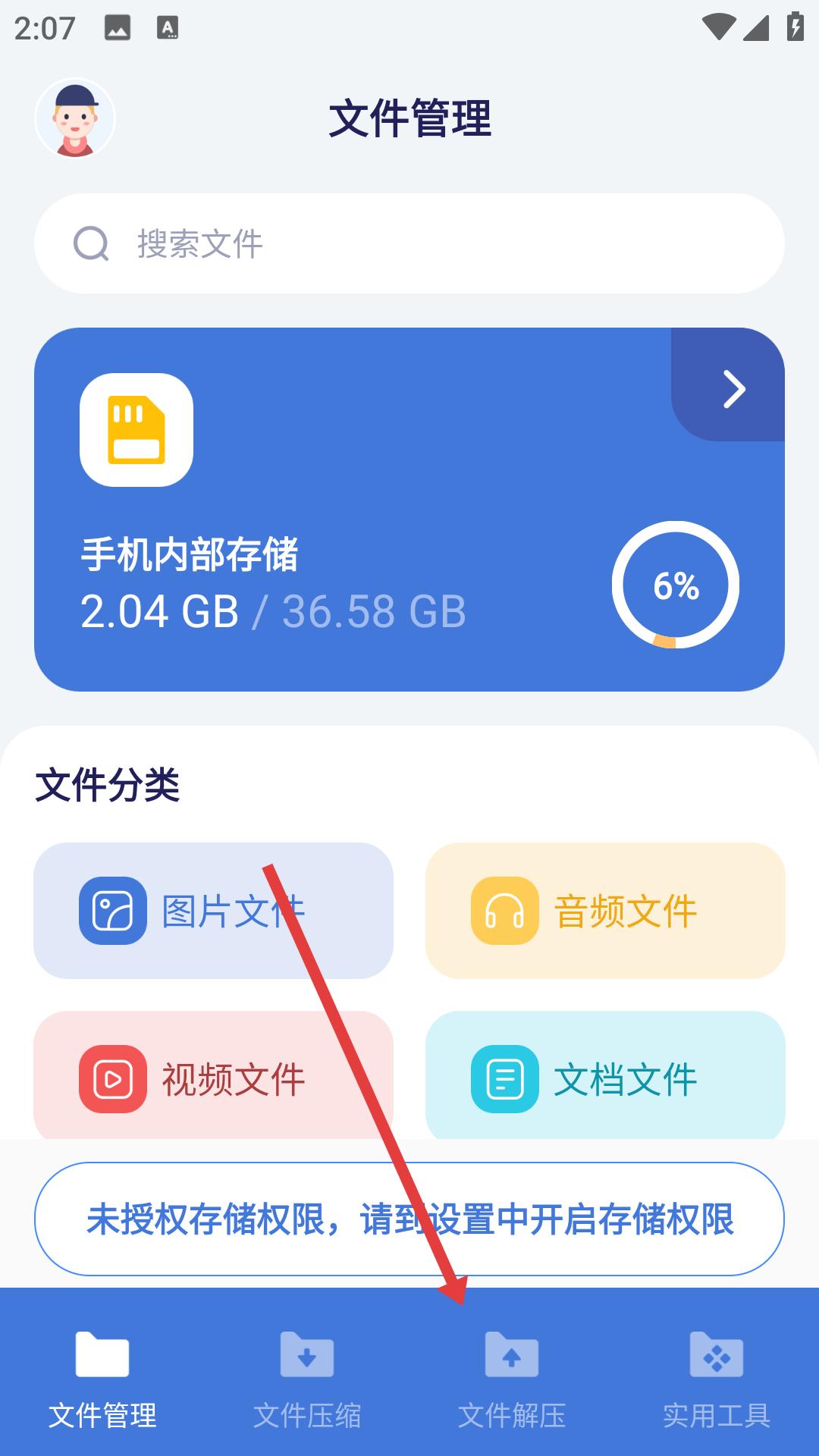Image resolution: width=819 pixels, height=1456 pixels.
Task: Switch to the 文件解压 tab
Action: click(x=512, y=1373)
